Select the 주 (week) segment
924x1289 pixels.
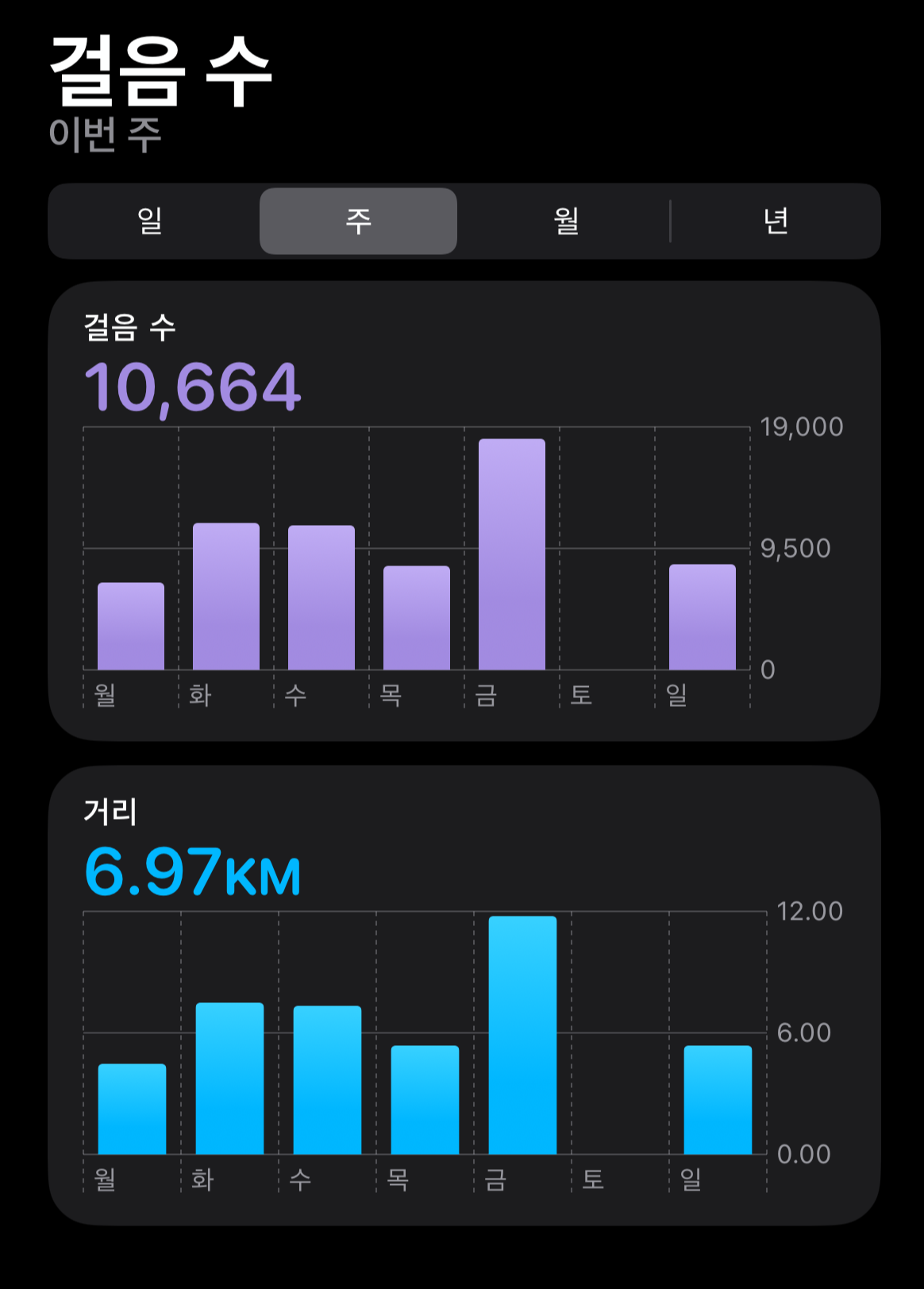coord(358,221)
